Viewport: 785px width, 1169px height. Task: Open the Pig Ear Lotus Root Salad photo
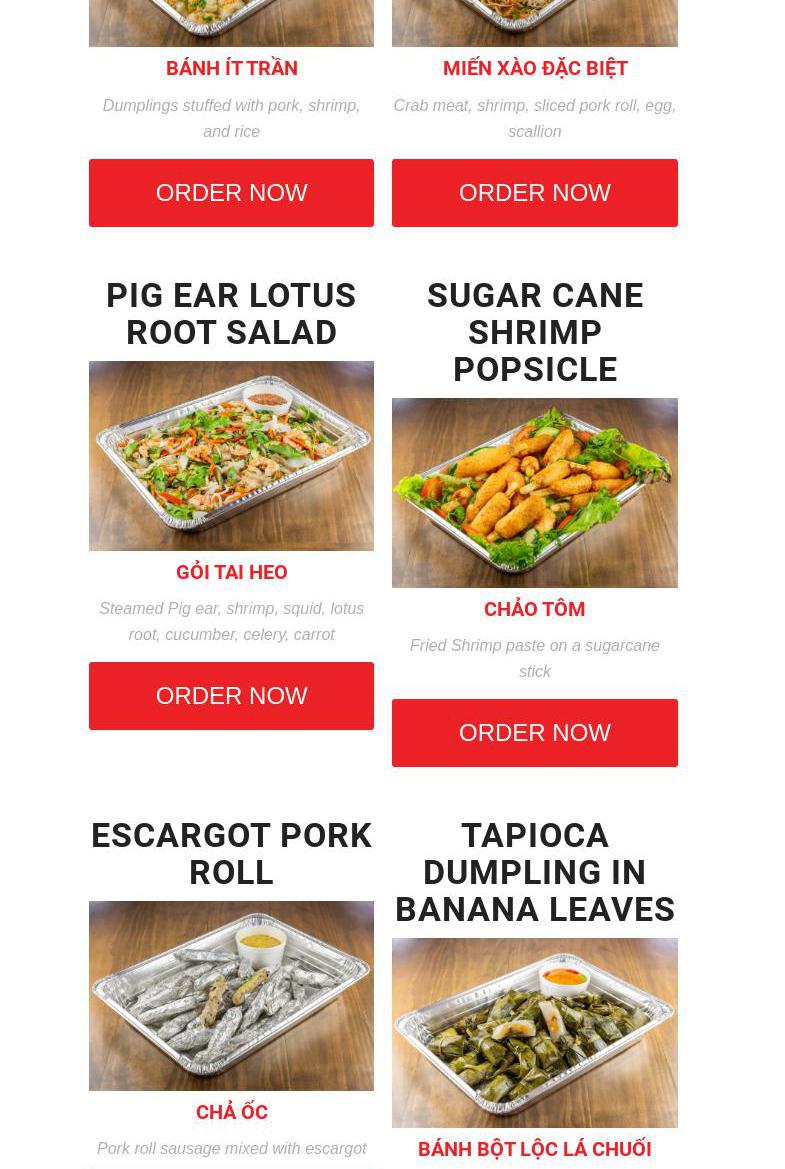[231, 456]
